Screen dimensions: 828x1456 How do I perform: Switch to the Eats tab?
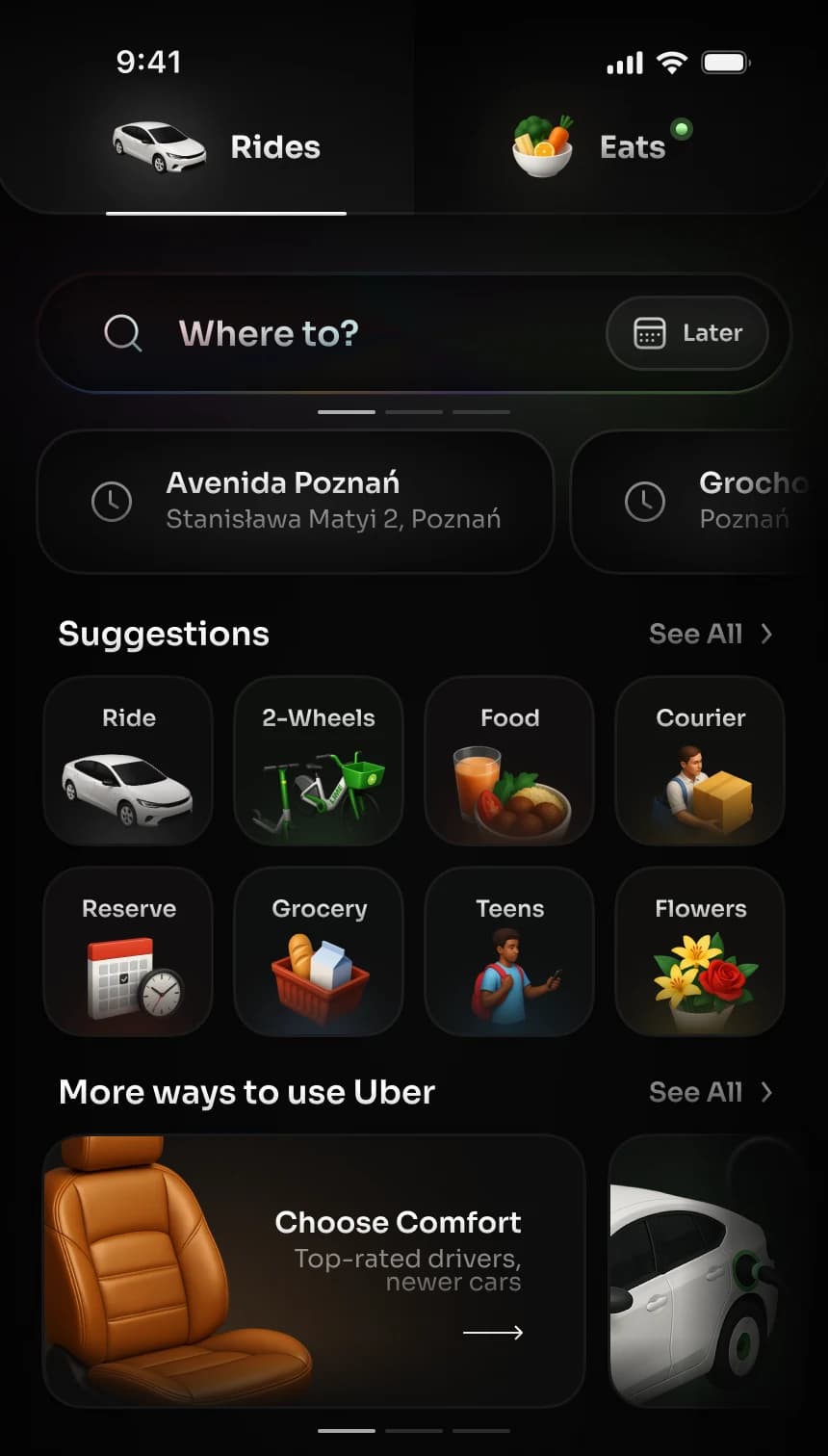603,147
